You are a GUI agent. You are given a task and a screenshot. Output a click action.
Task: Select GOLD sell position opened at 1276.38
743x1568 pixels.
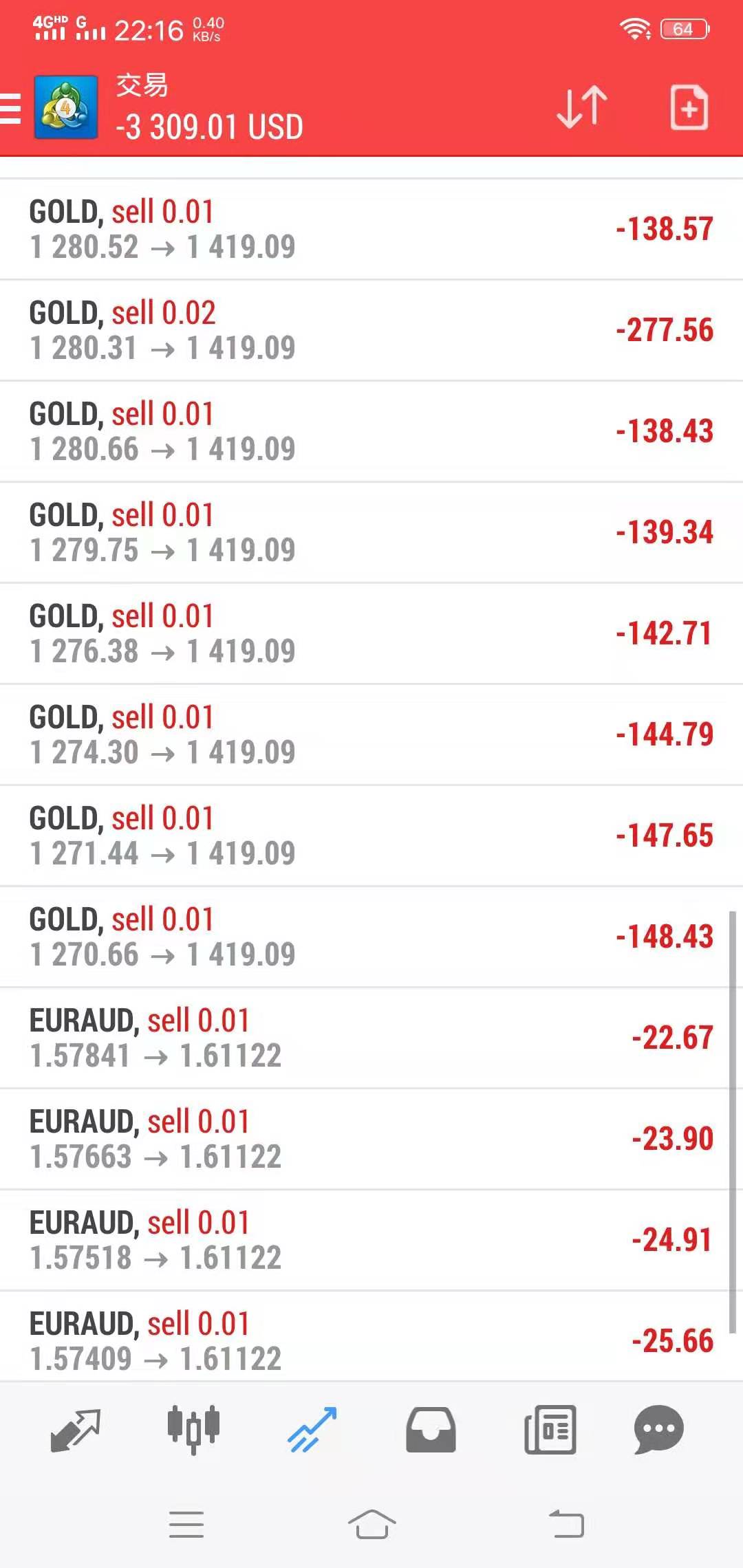click(371, 634)
